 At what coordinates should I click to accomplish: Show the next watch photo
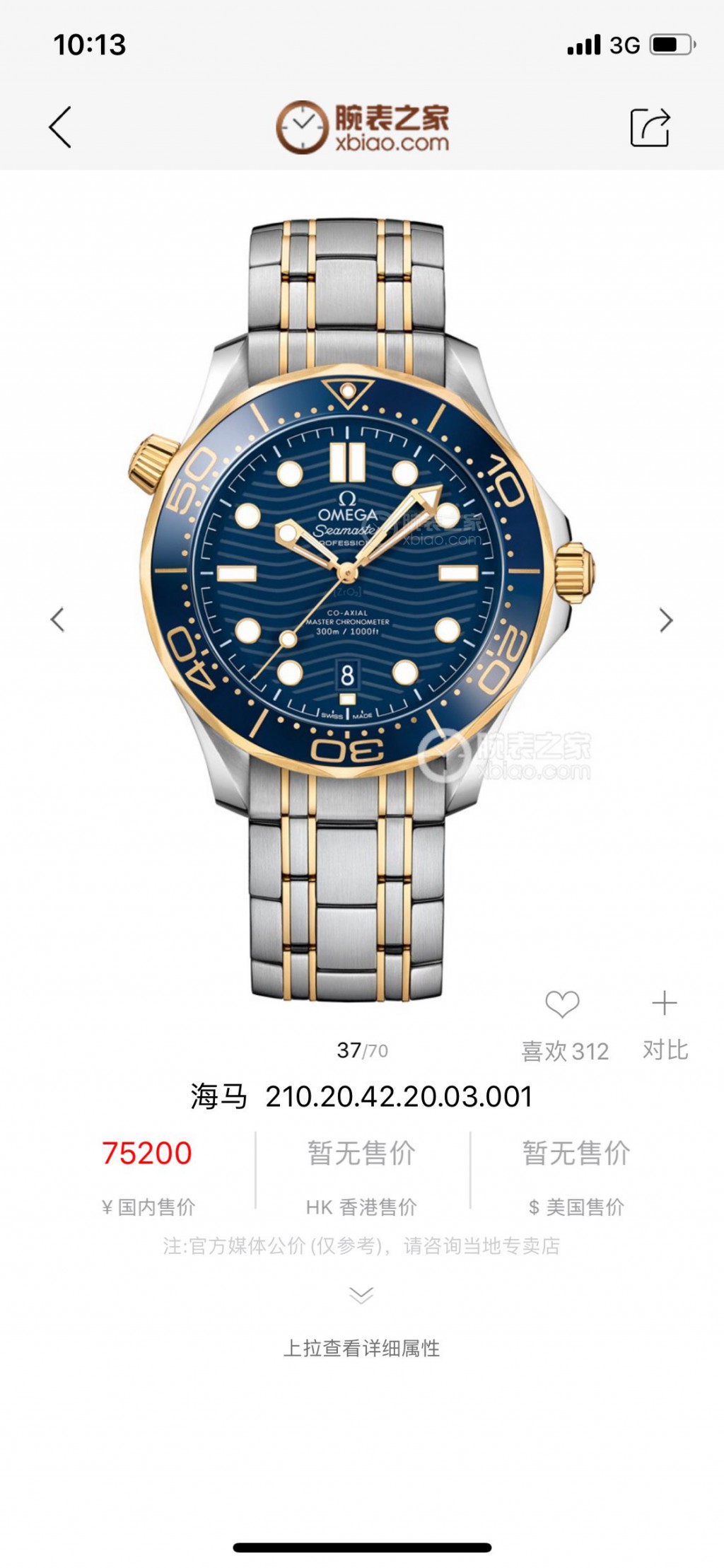pyautogui.click(x=665, y=620)
